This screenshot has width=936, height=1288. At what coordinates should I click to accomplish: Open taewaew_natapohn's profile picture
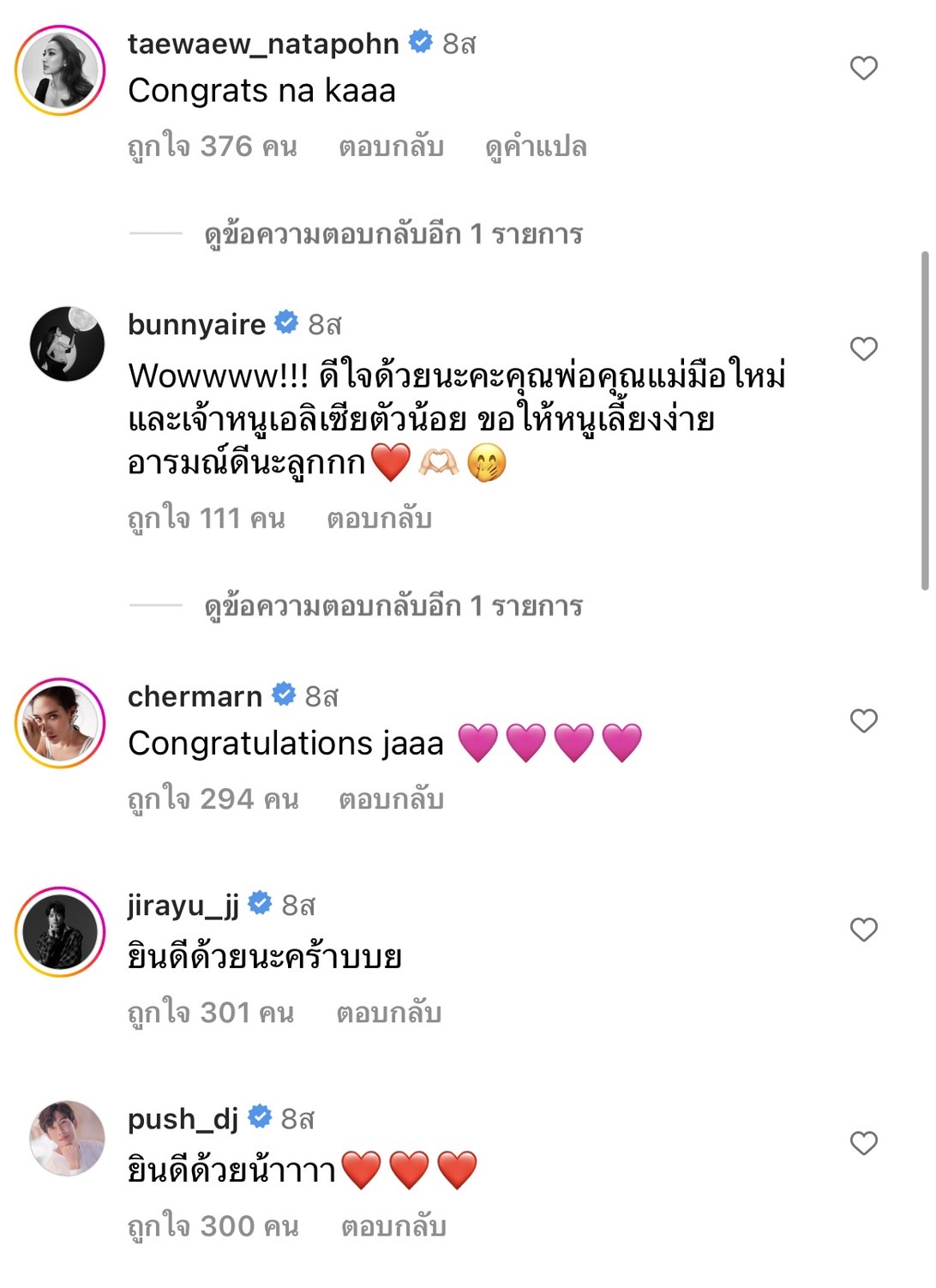click(x=60, y=70)
